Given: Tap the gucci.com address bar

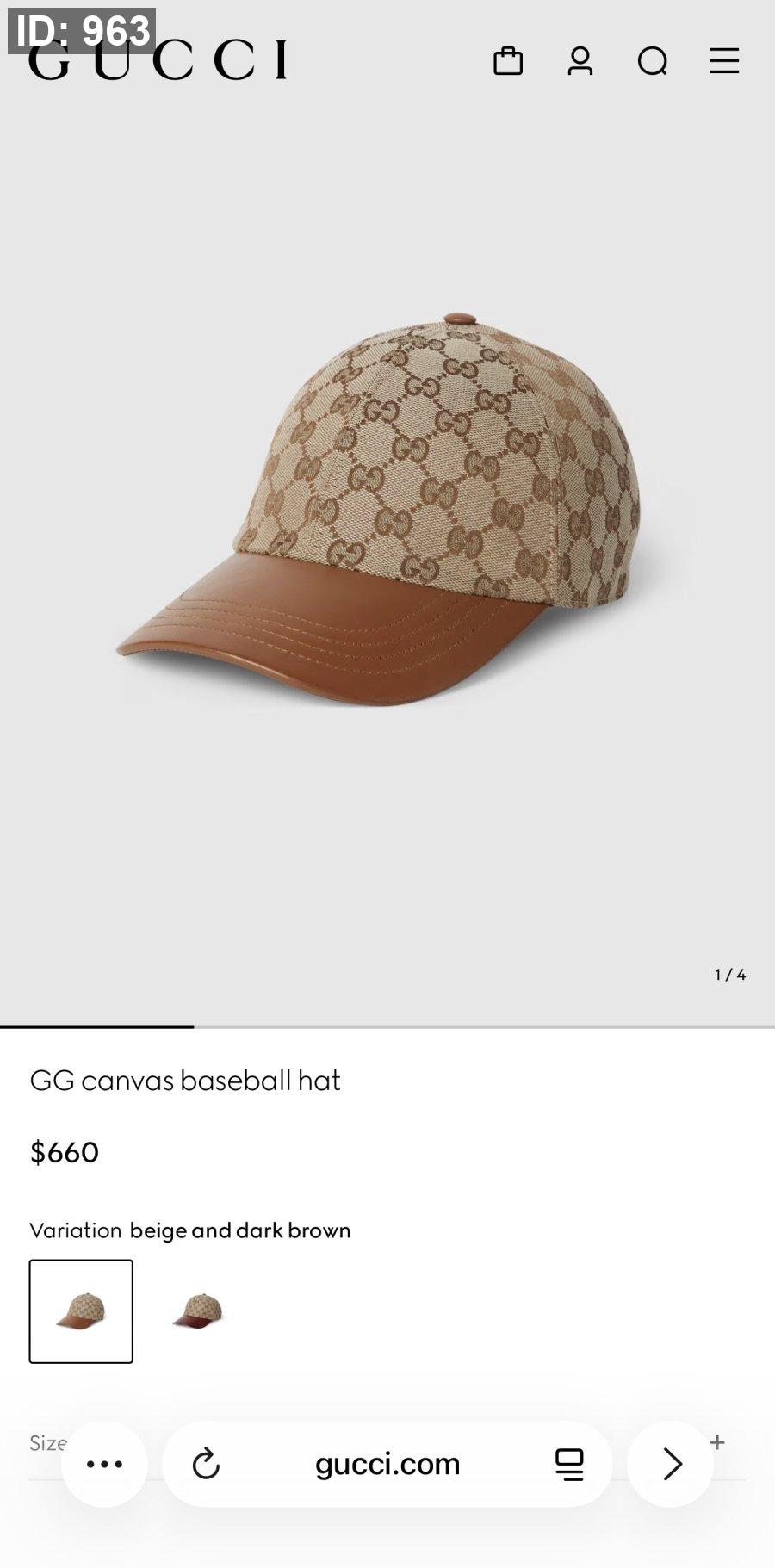Looking at the screenshot, I should tap(387, 1464).
